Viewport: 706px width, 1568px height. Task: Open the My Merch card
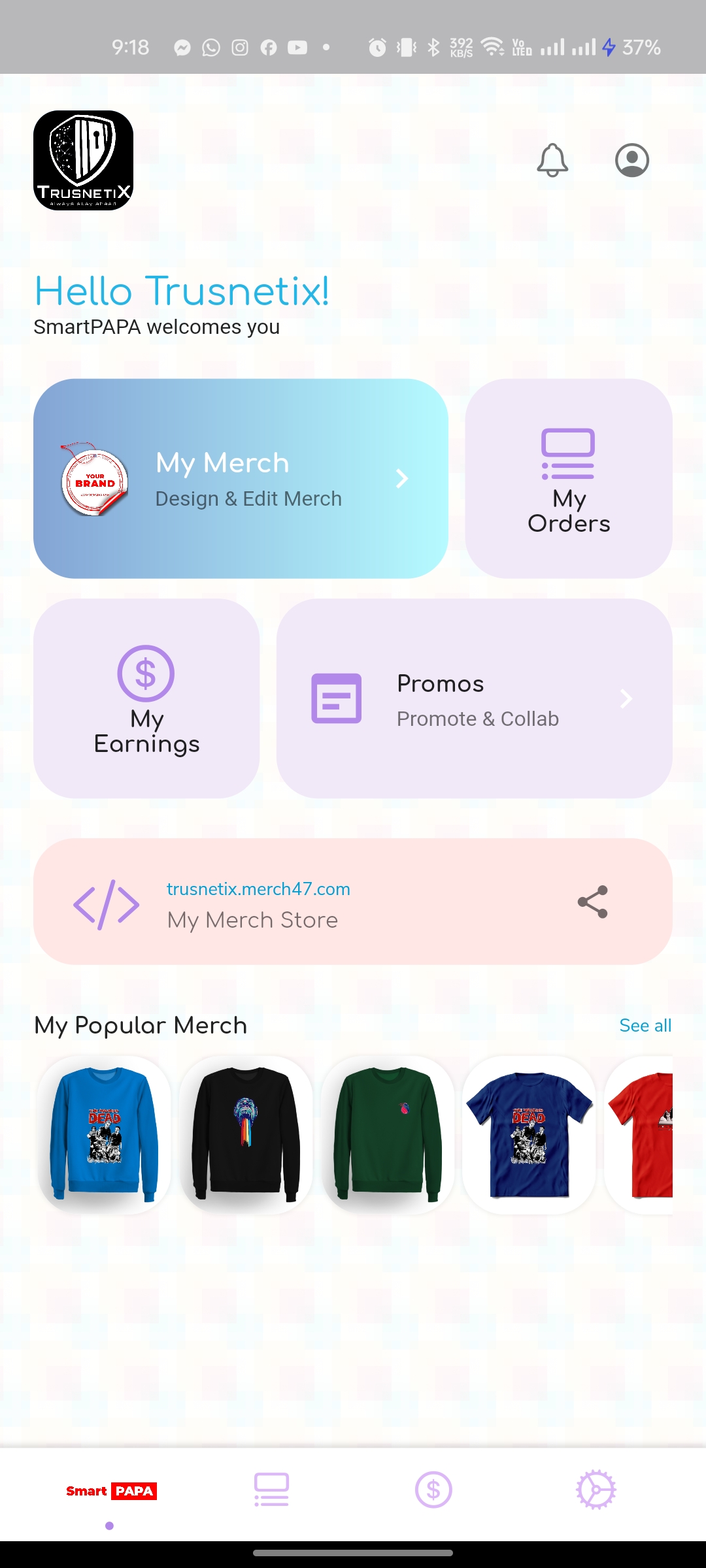click(241, 478)
